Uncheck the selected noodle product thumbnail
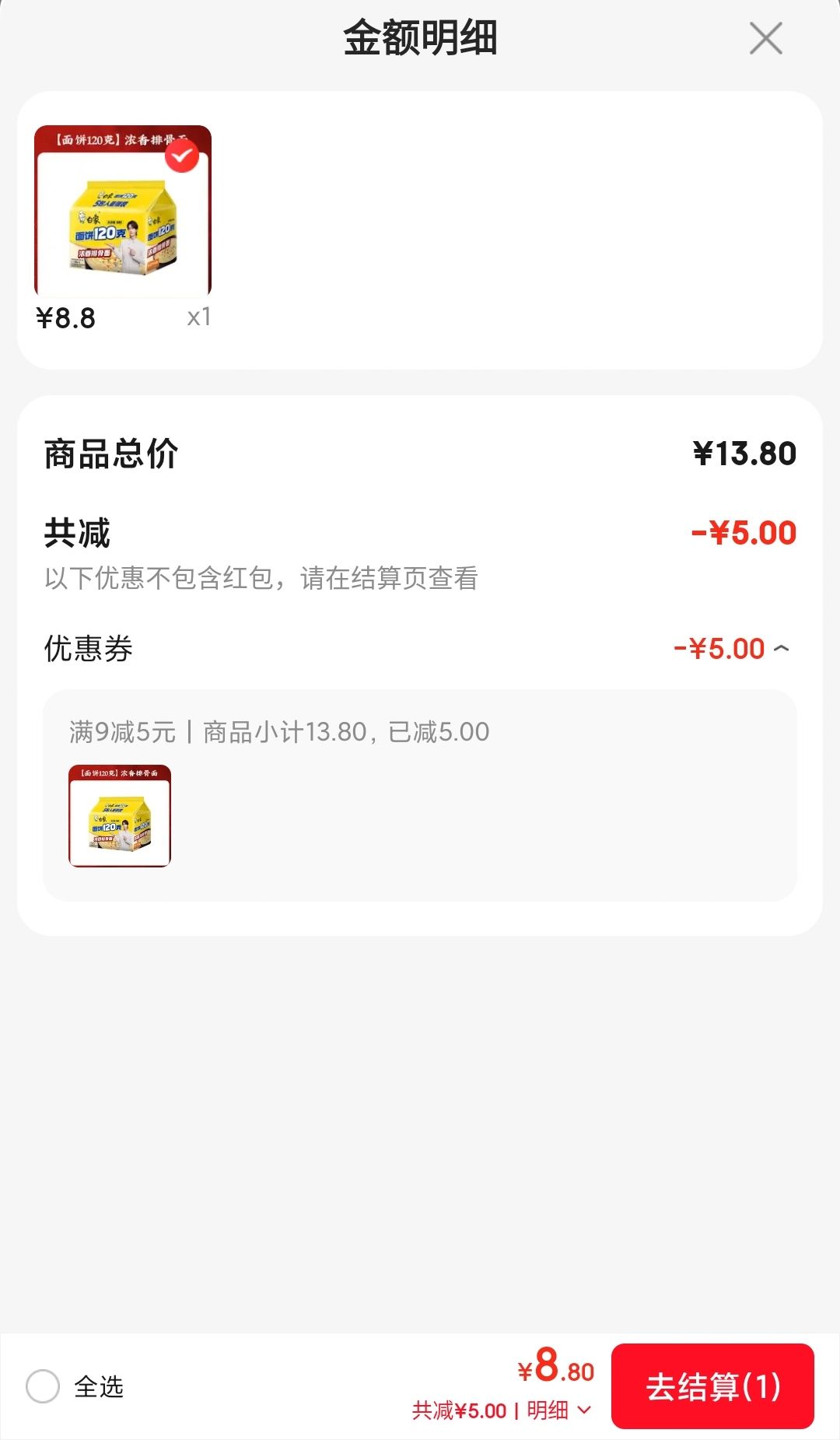Image resolution: width=840 pixels, height=1440 pixels. tap(182, 156)
